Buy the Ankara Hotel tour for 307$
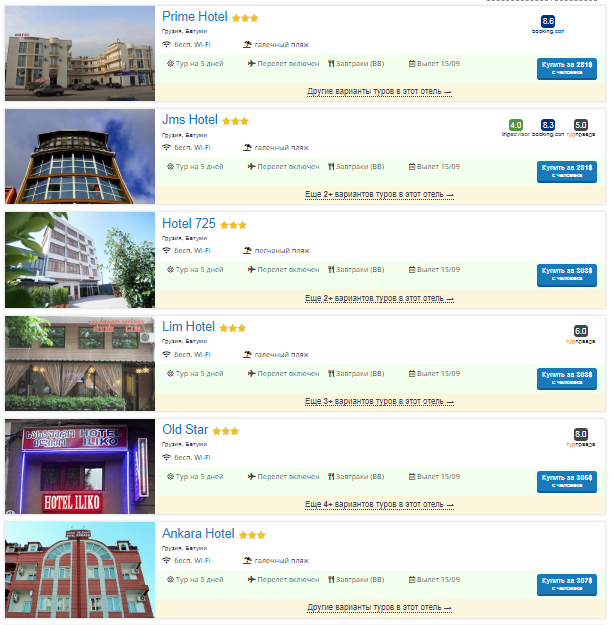The image size is (612, 625). 566,584
